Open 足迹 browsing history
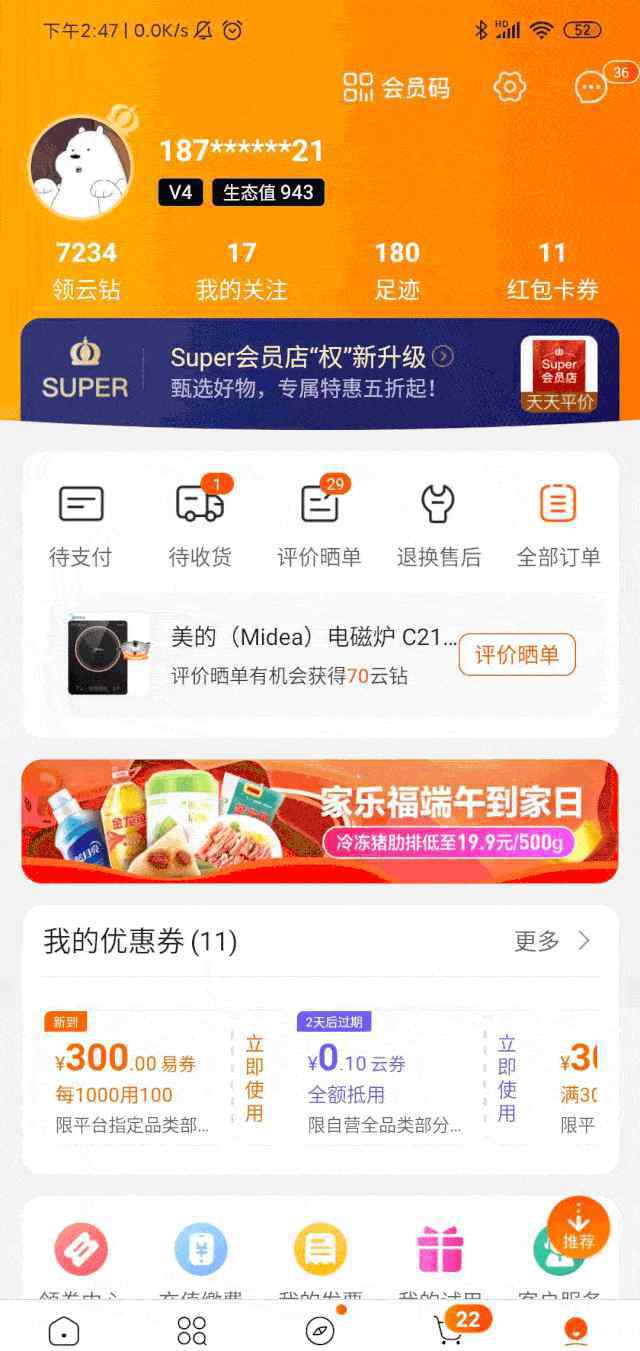The height and width of the screenshot is (1351, 640). (397, 270)
